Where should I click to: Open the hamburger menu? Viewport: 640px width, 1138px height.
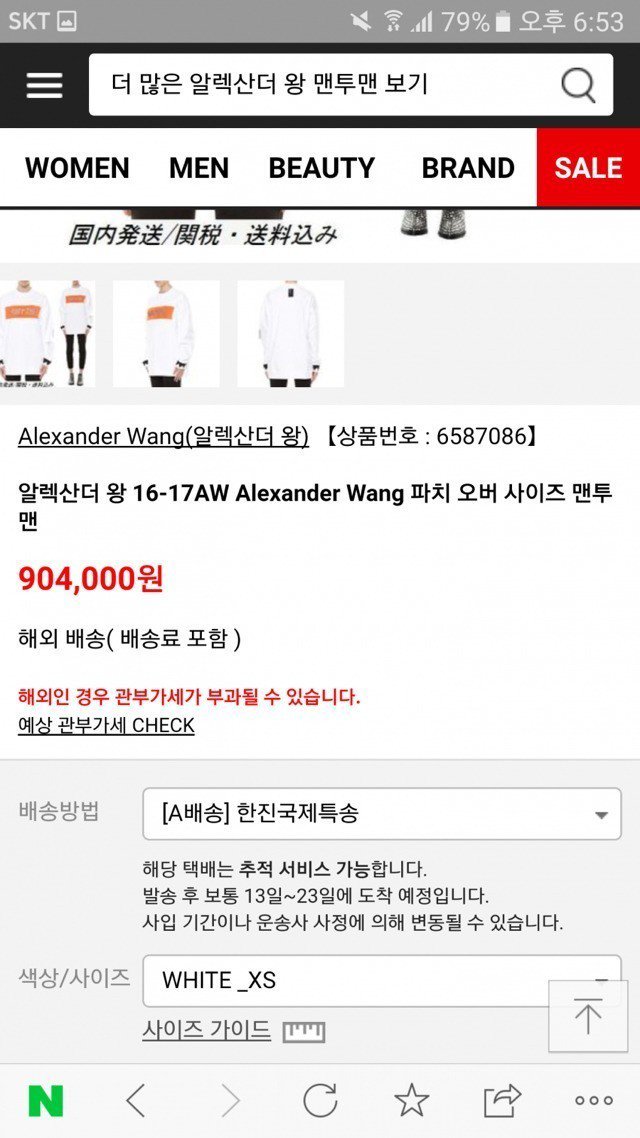pyautogui.click(x=44, y=86)
